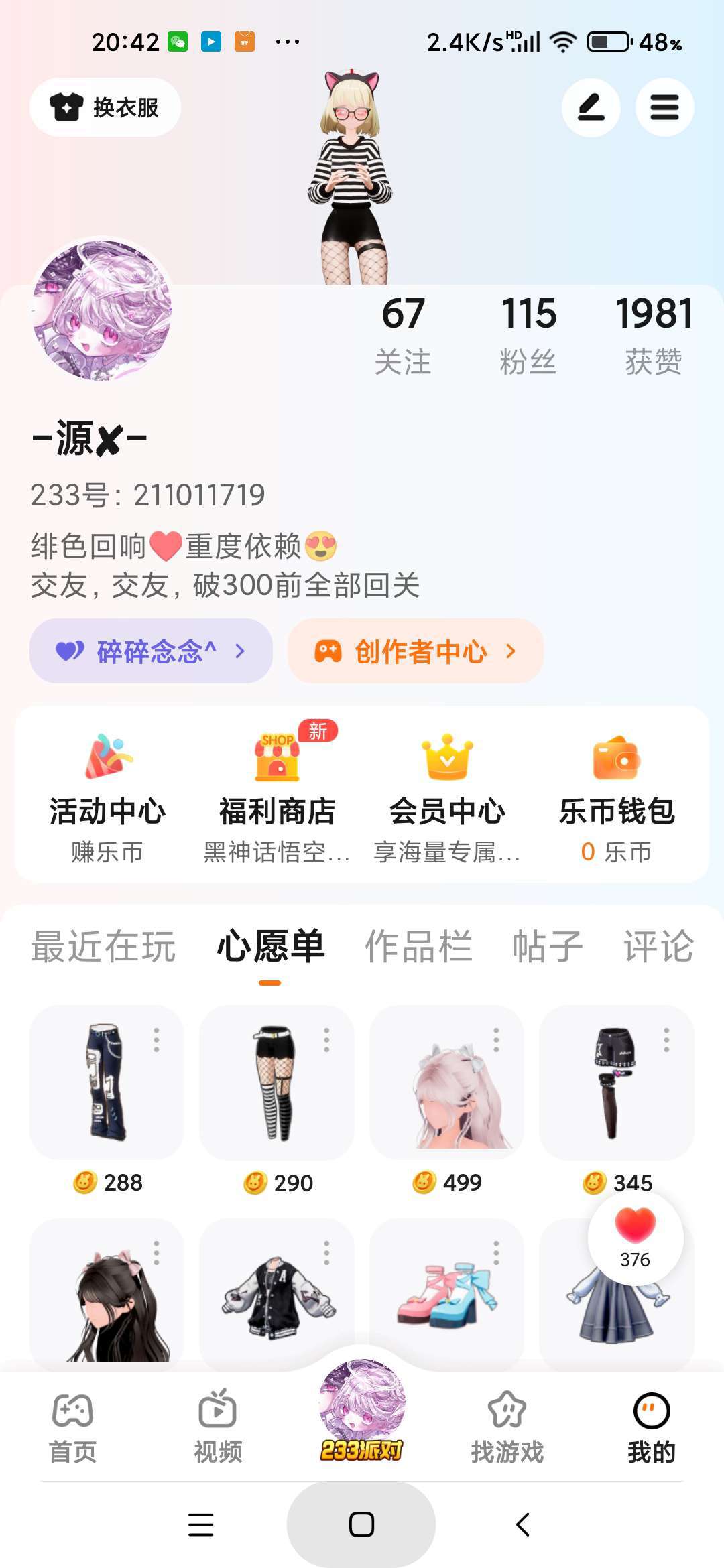724x1568 pixels.
Task: Switch to the 作品栏 tab
Action: tap(418, 946)
